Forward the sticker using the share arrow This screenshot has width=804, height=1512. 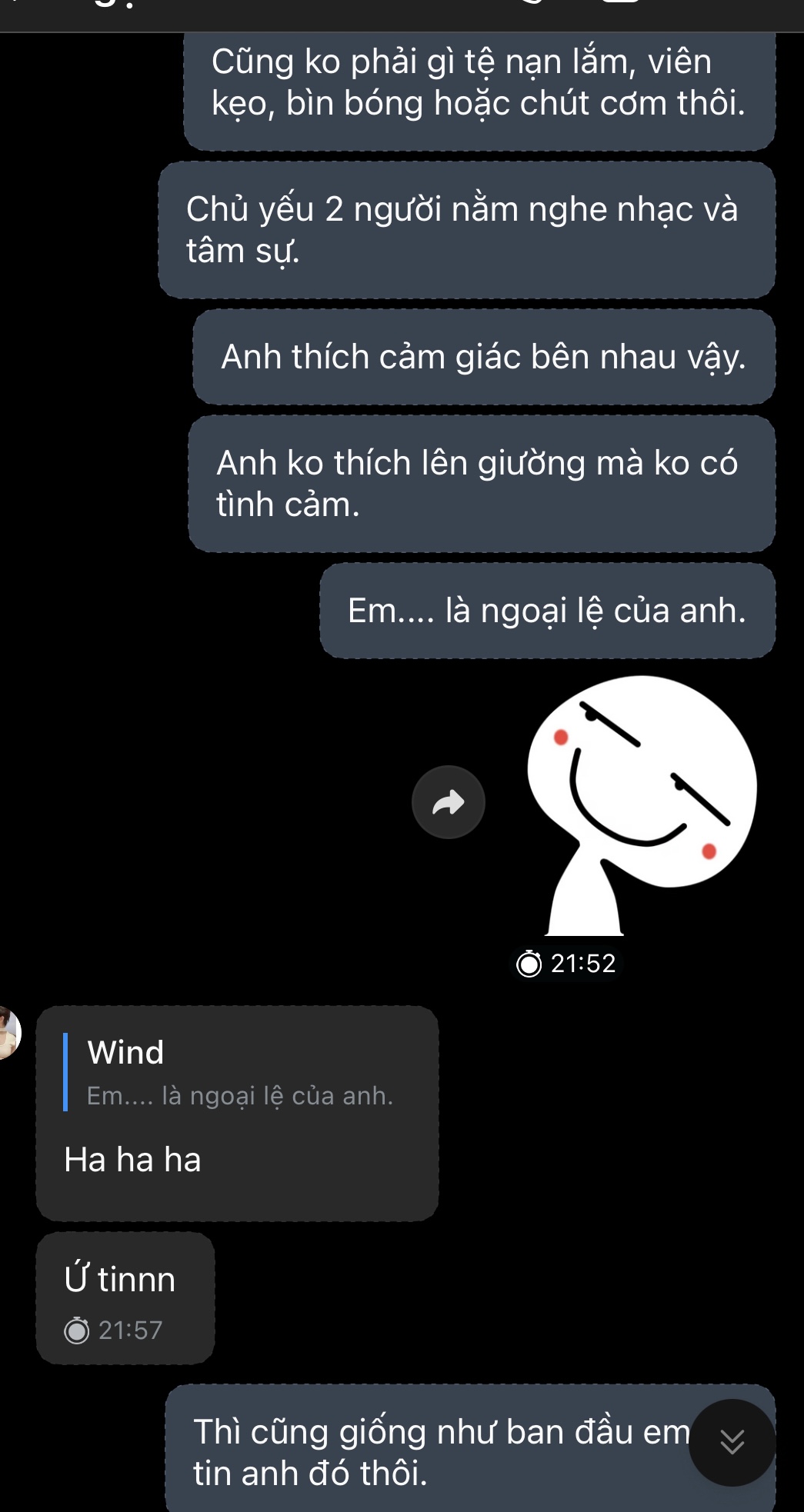449,802
